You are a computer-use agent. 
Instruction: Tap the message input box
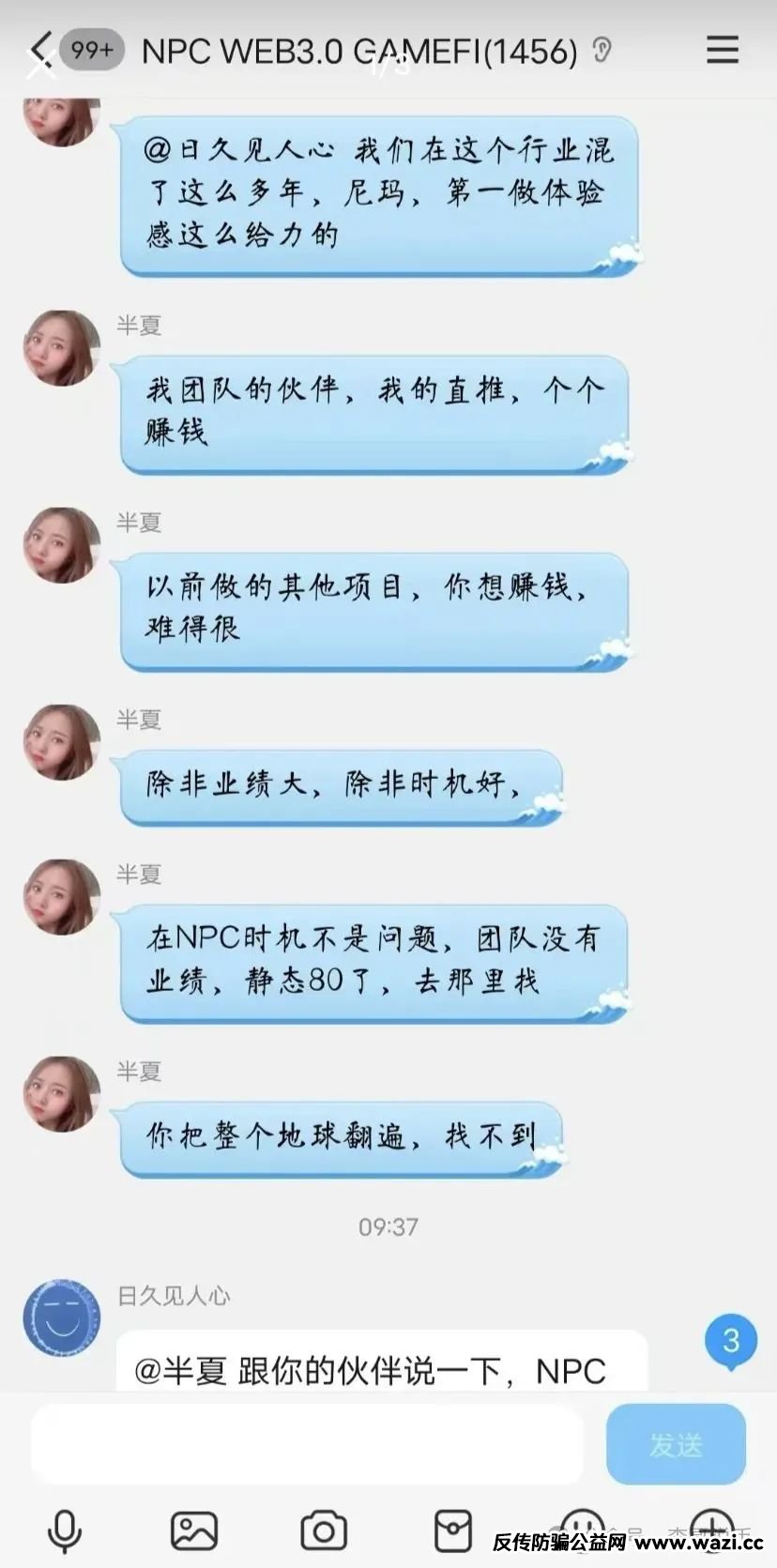tap(307, 1444)
